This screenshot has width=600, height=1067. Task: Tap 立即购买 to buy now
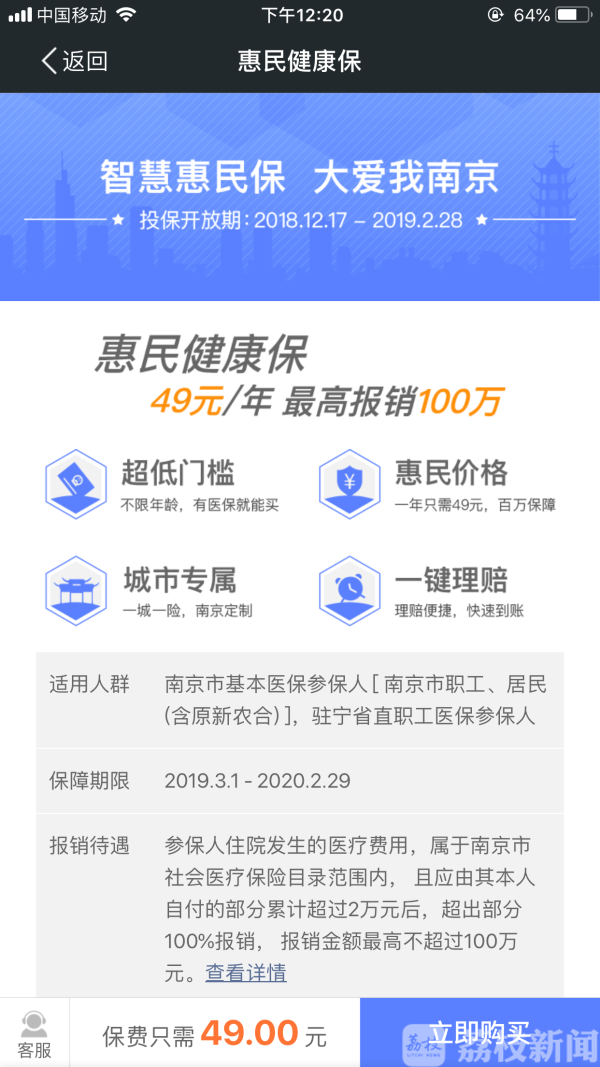click(479, 1033)
